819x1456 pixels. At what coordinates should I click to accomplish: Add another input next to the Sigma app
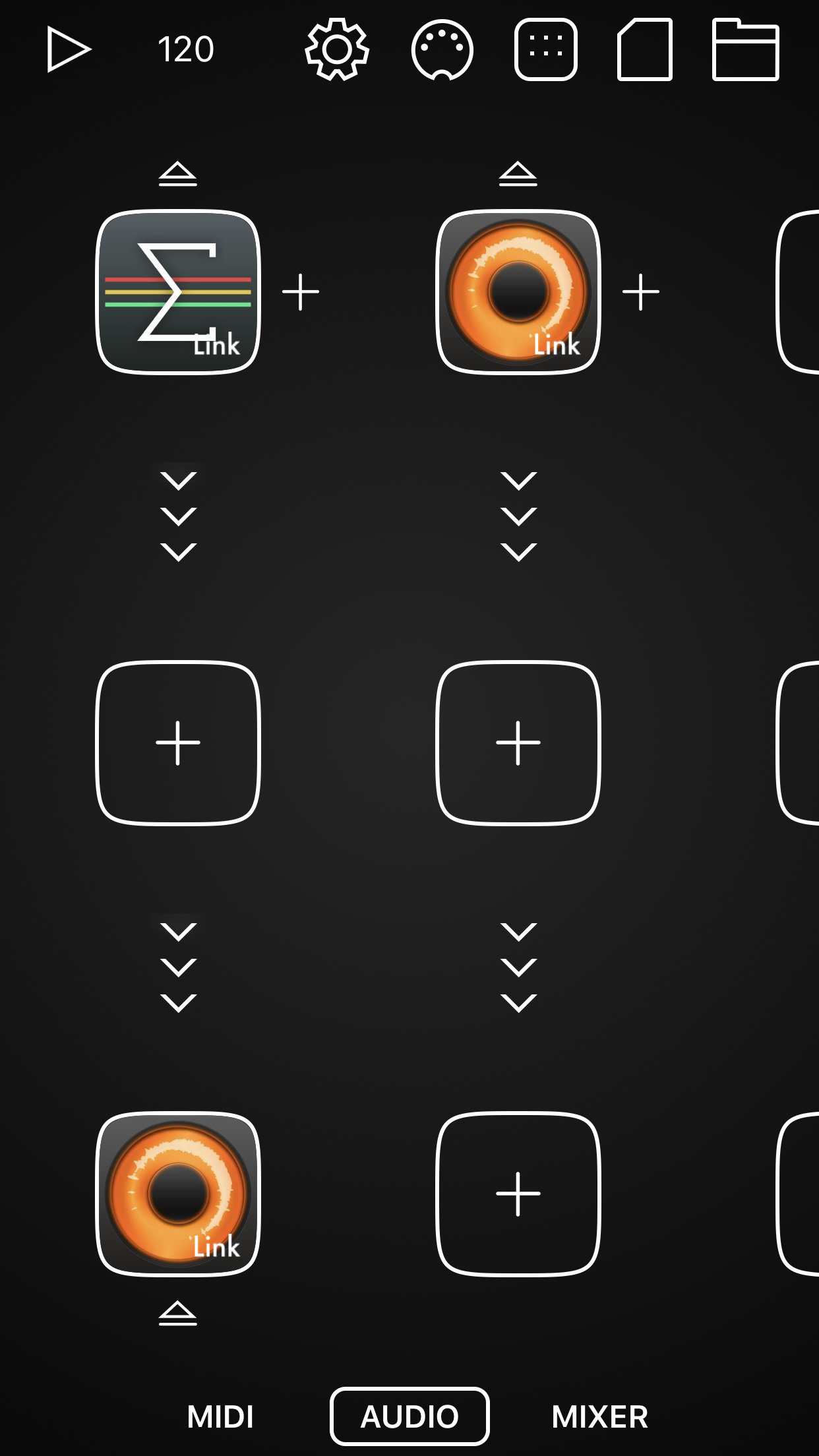pyautogui.click(x=301, y=291)
